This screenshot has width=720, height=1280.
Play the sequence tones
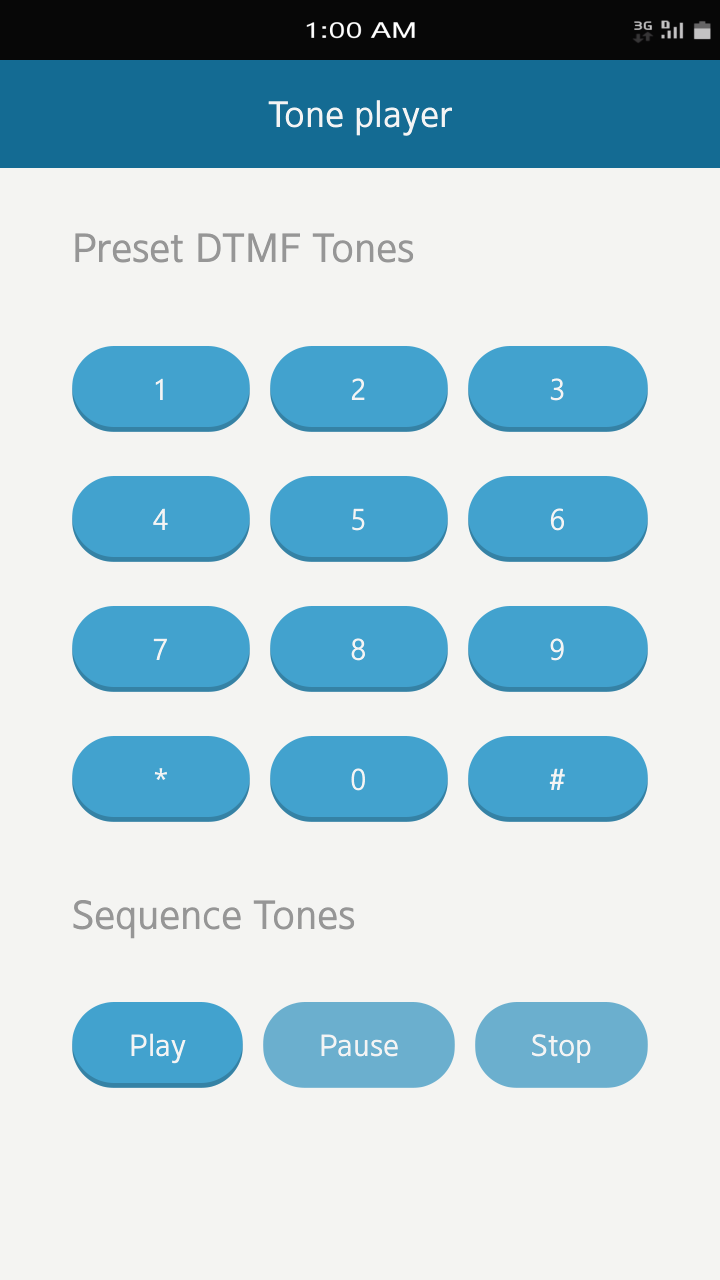[157, 1044]
